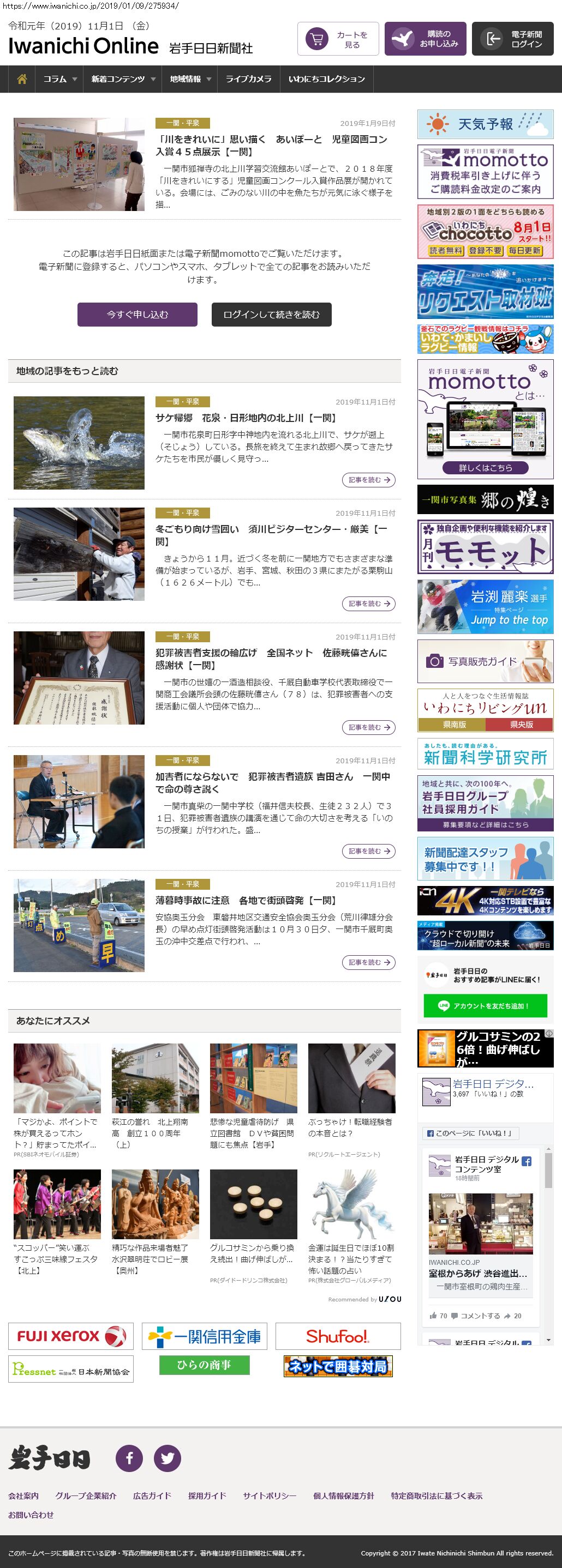Viewport: 562px width, 1568px height.
Task: Tap the 今すぐ申し込む button
Action: pyautogui.click(x=137, y=315)
